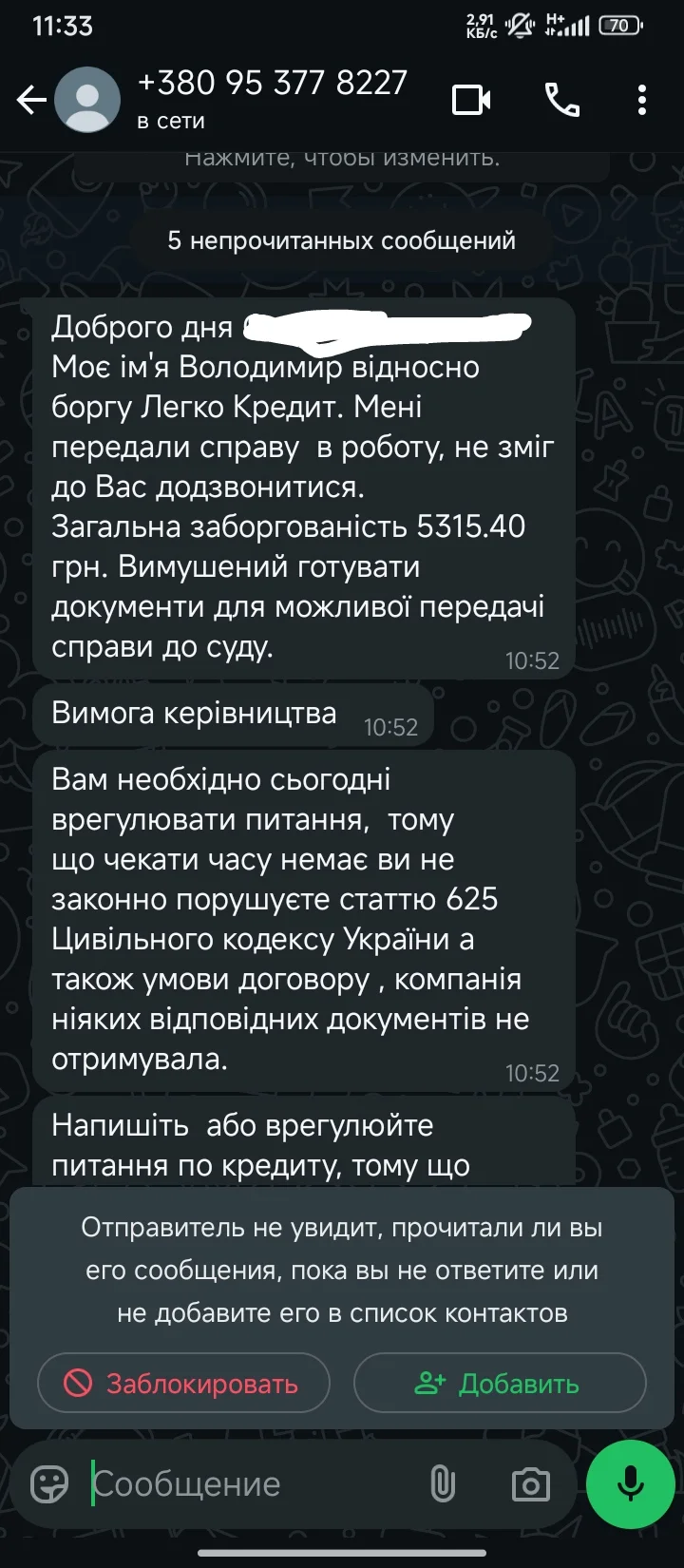Open the camera from message bar
This screenshot has height=1568, width=684.
click(530, 1483)
